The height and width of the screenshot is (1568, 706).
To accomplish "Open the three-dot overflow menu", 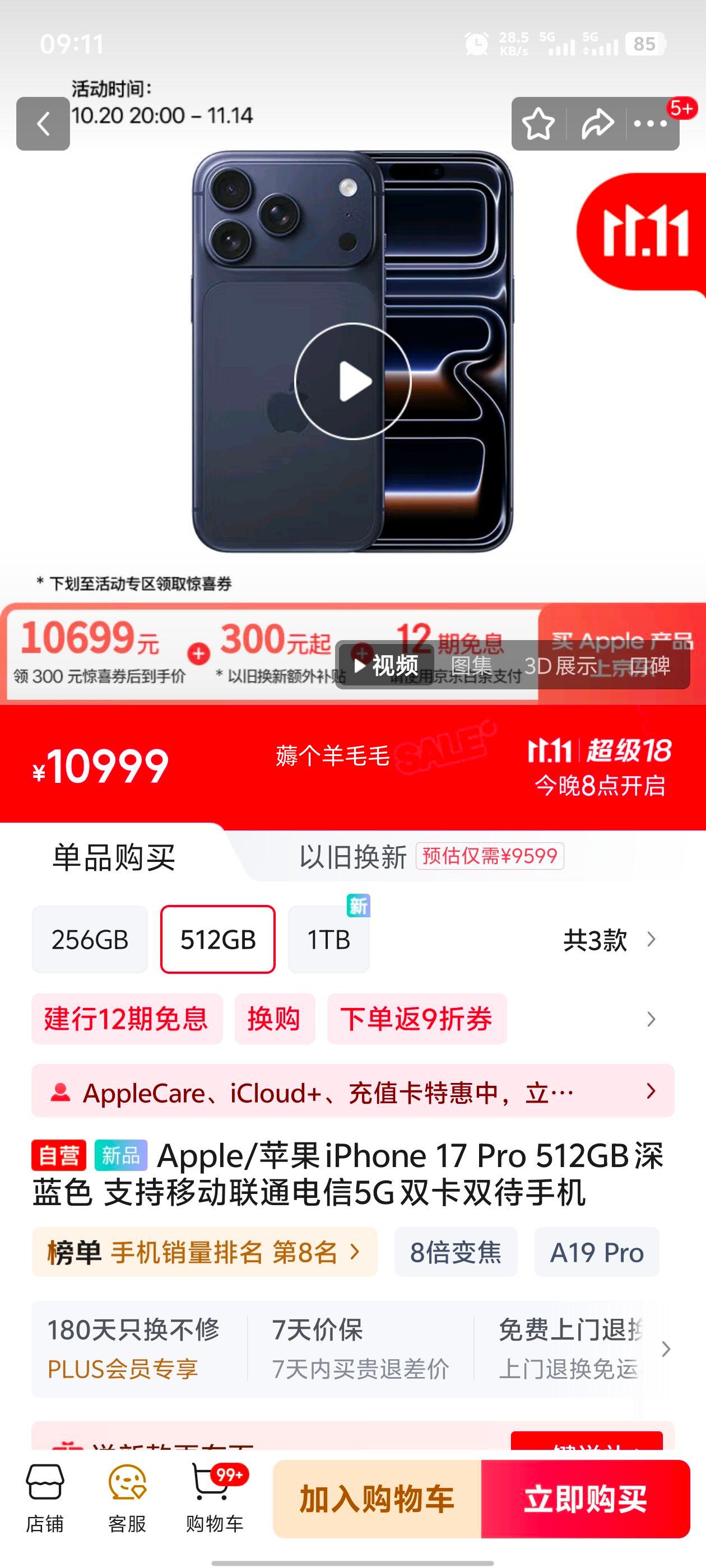I will (x=651, y=124).
